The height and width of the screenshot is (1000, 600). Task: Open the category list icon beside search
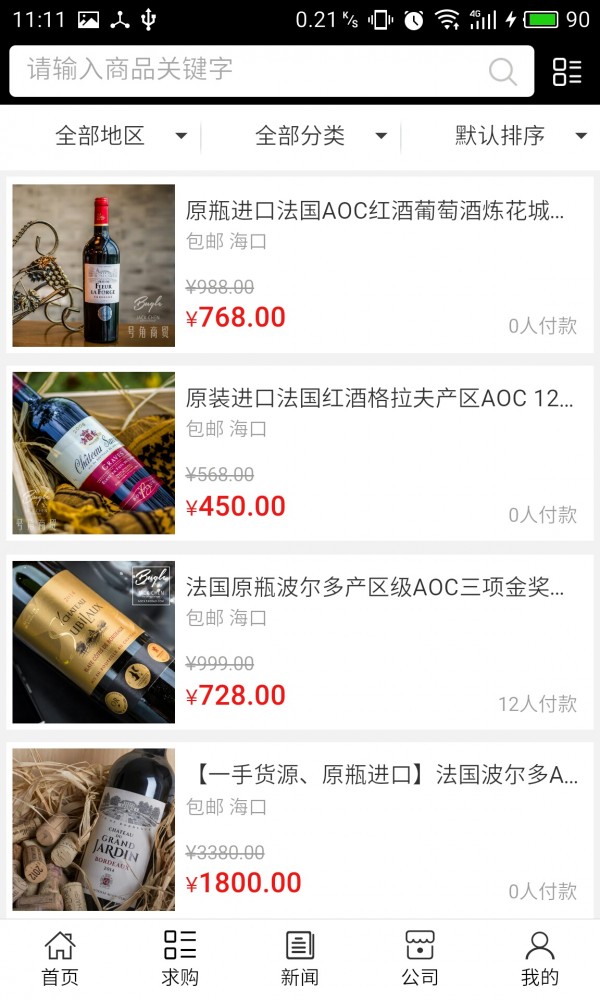567,70
